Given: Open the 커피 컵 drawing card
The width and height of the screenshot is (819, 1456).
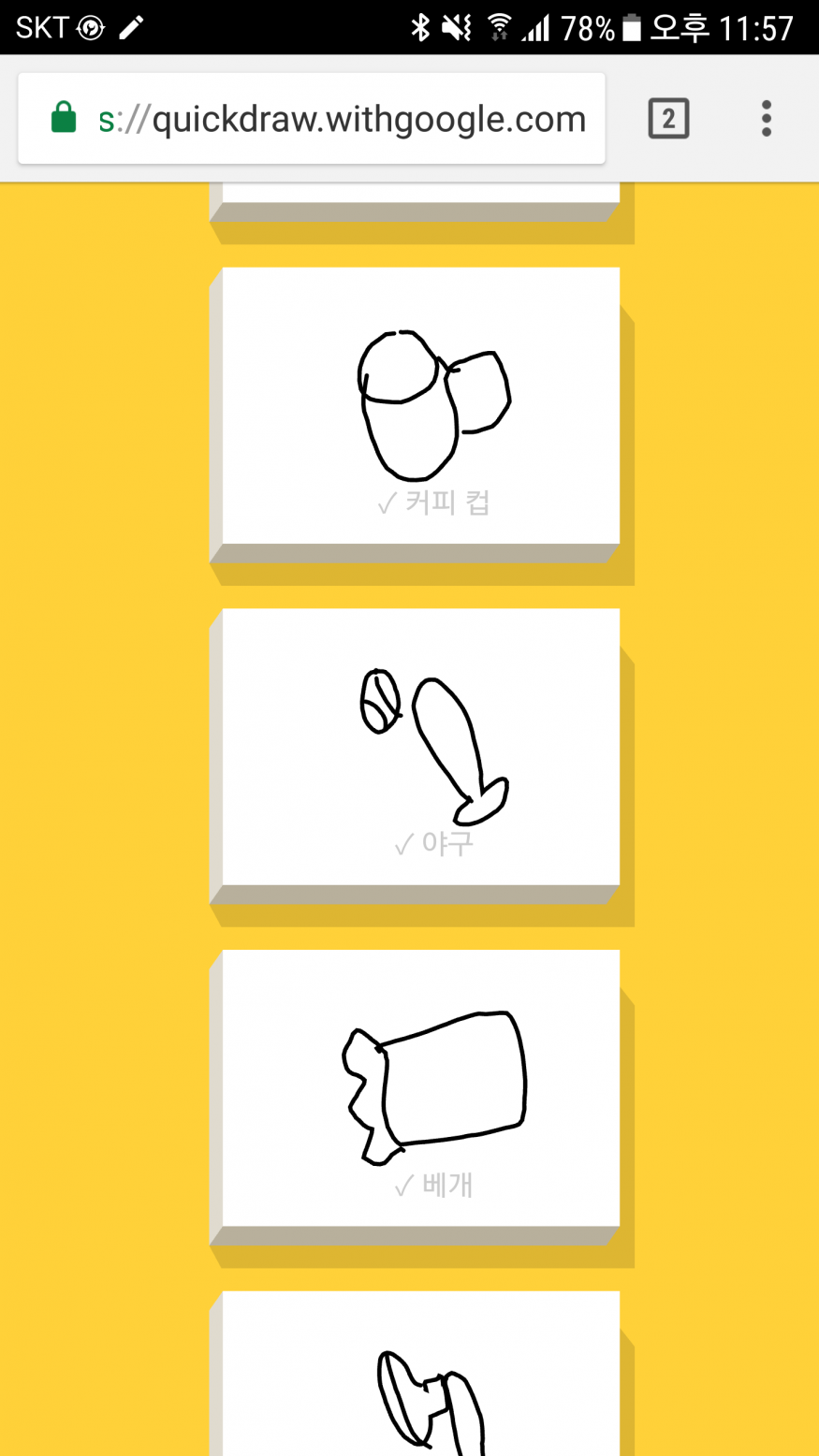Looking at the screenshot, I should [421, 406].
